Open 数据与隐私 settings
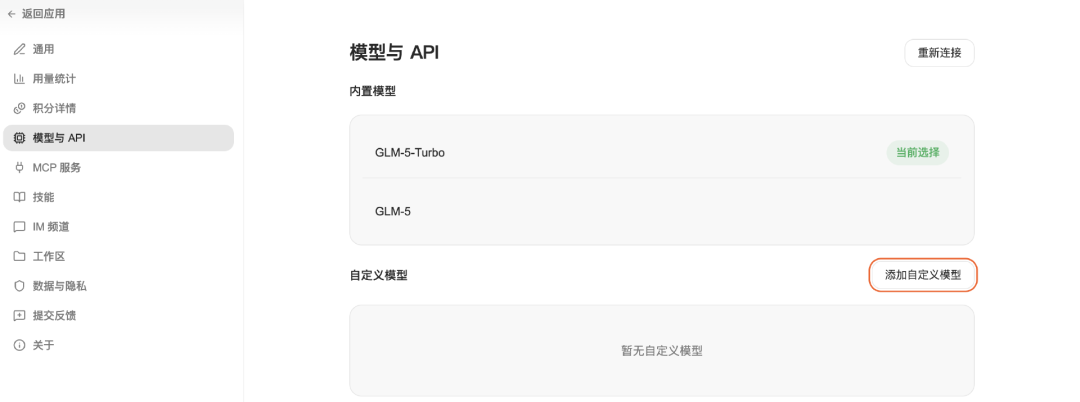 [x=59, y=286]
